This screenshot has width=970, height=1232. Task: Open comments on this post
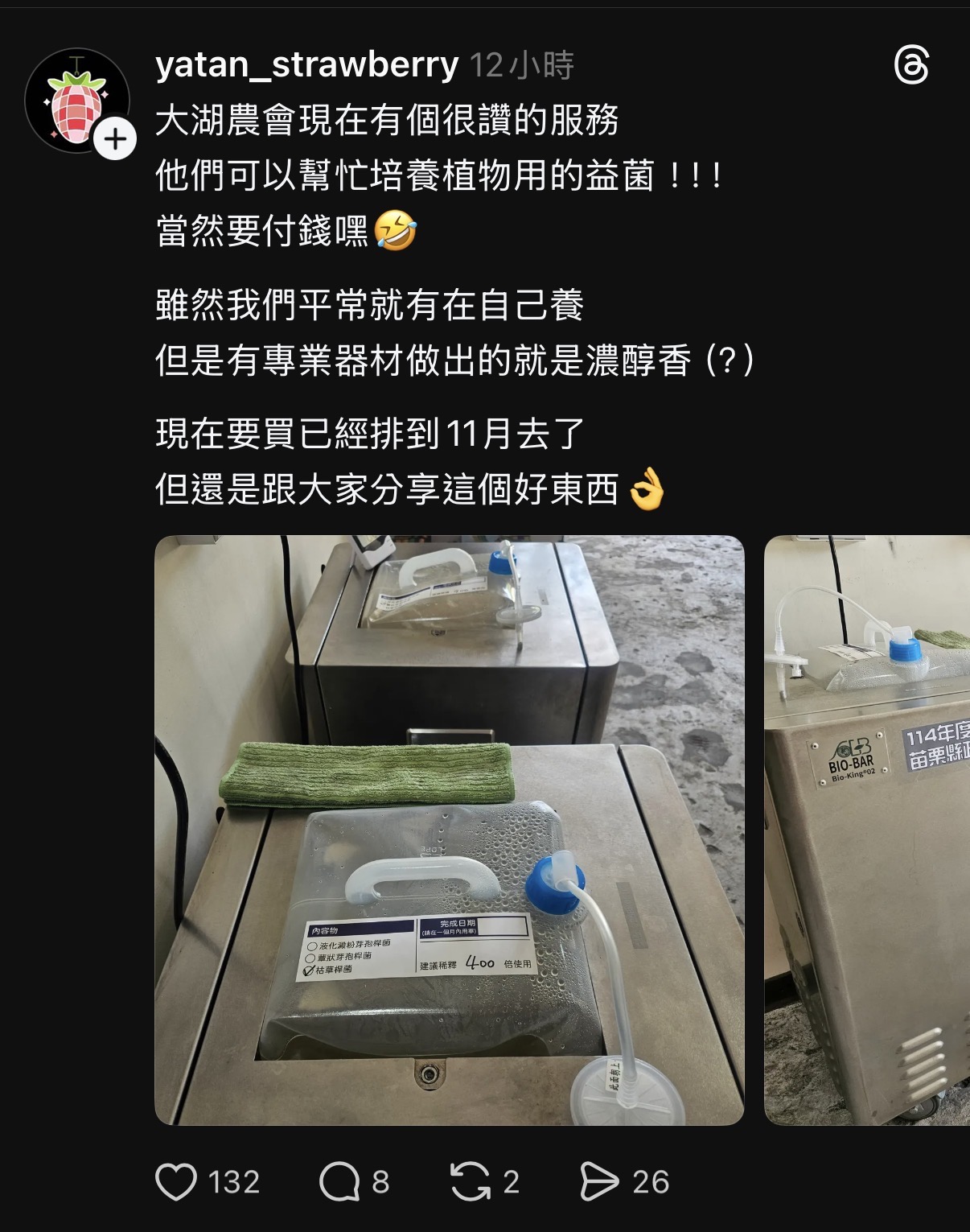click(x=339, y=1182)
